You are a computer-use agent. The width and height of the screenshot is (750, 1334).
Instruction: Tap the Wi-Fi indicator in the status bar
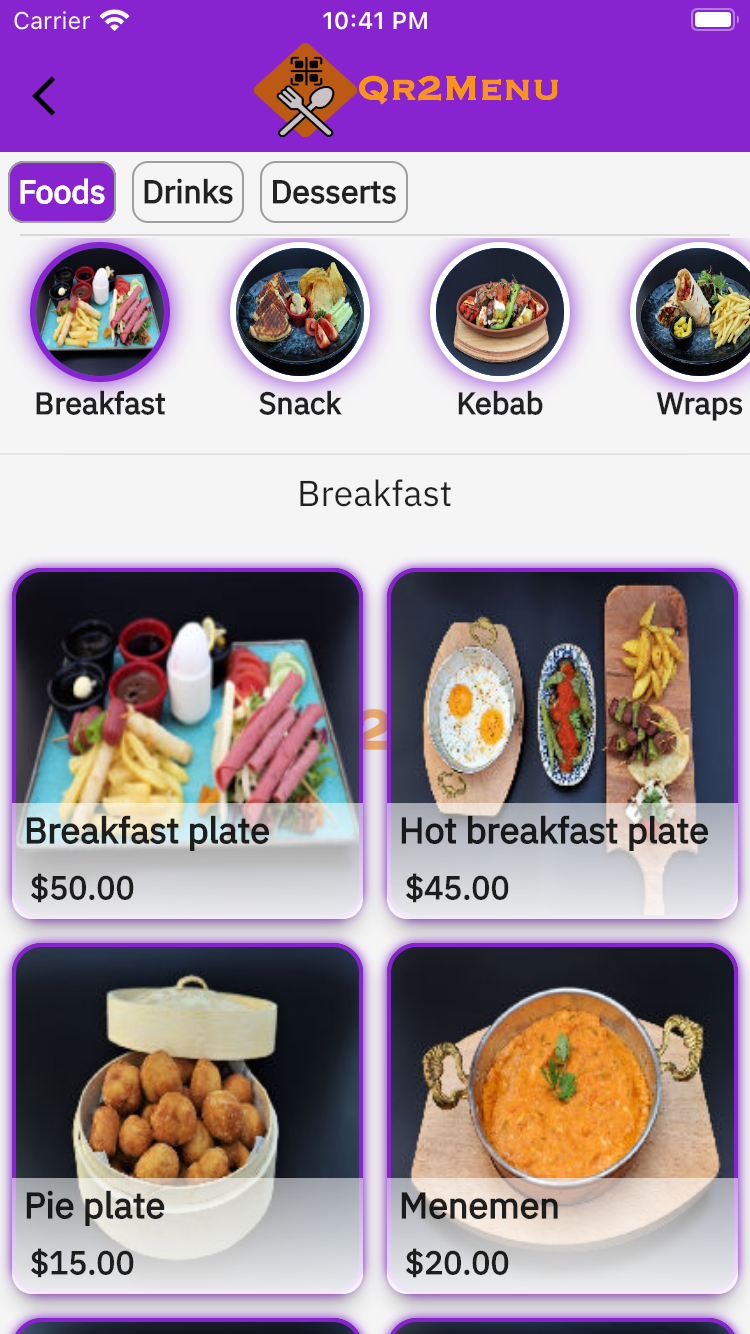112,18
